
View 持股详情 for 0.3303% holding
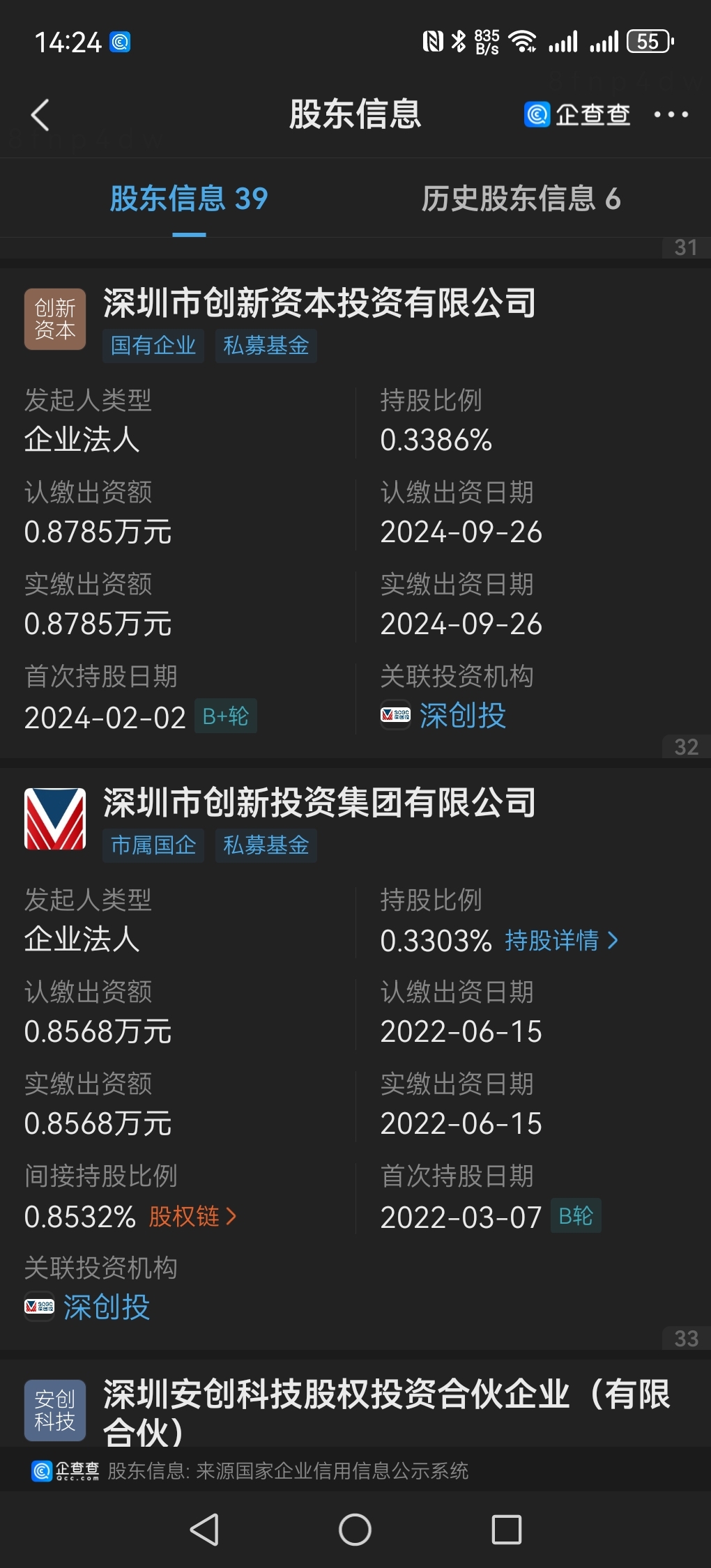click(562, 940)
